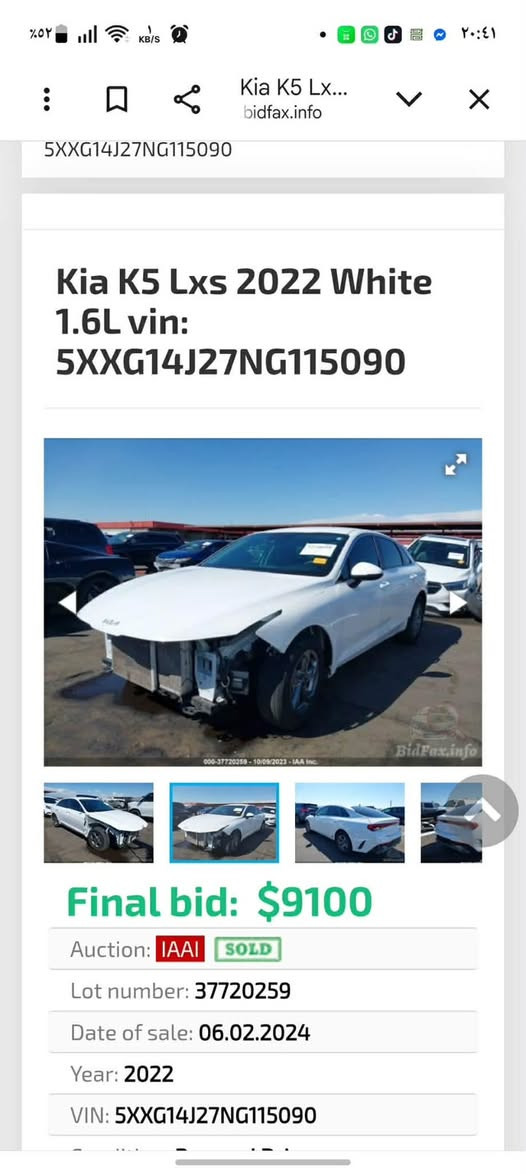The height and width of the screenshot is (1174, 526).
Task: Select the third thumbnail showing rear side
Action: (x=350, y=823)
